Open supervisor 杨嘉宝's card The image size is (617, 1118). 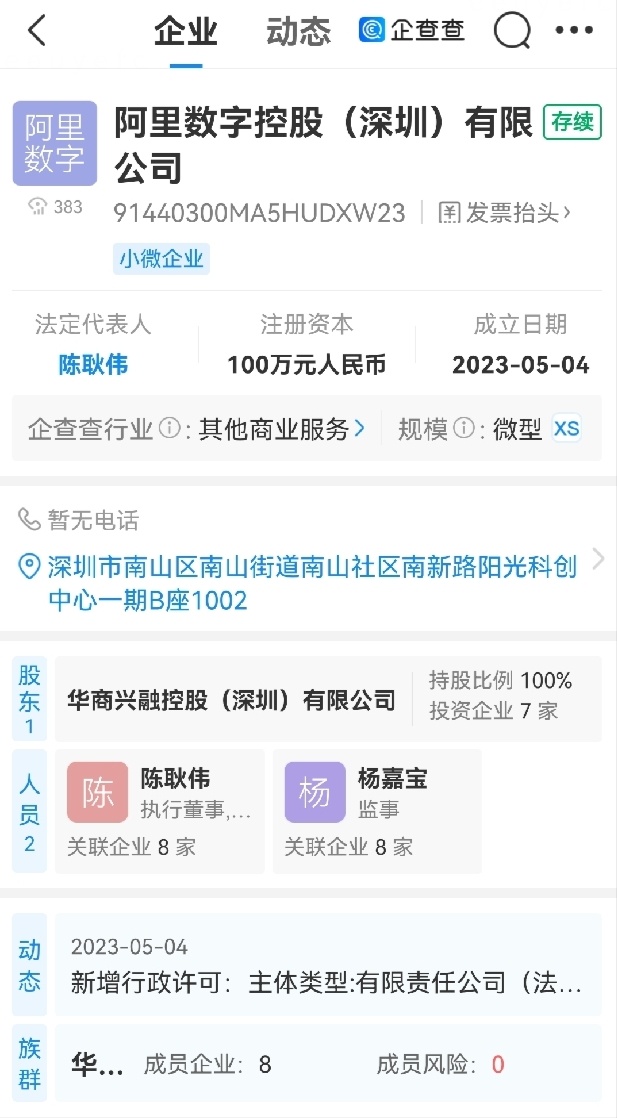pos(377,811)
